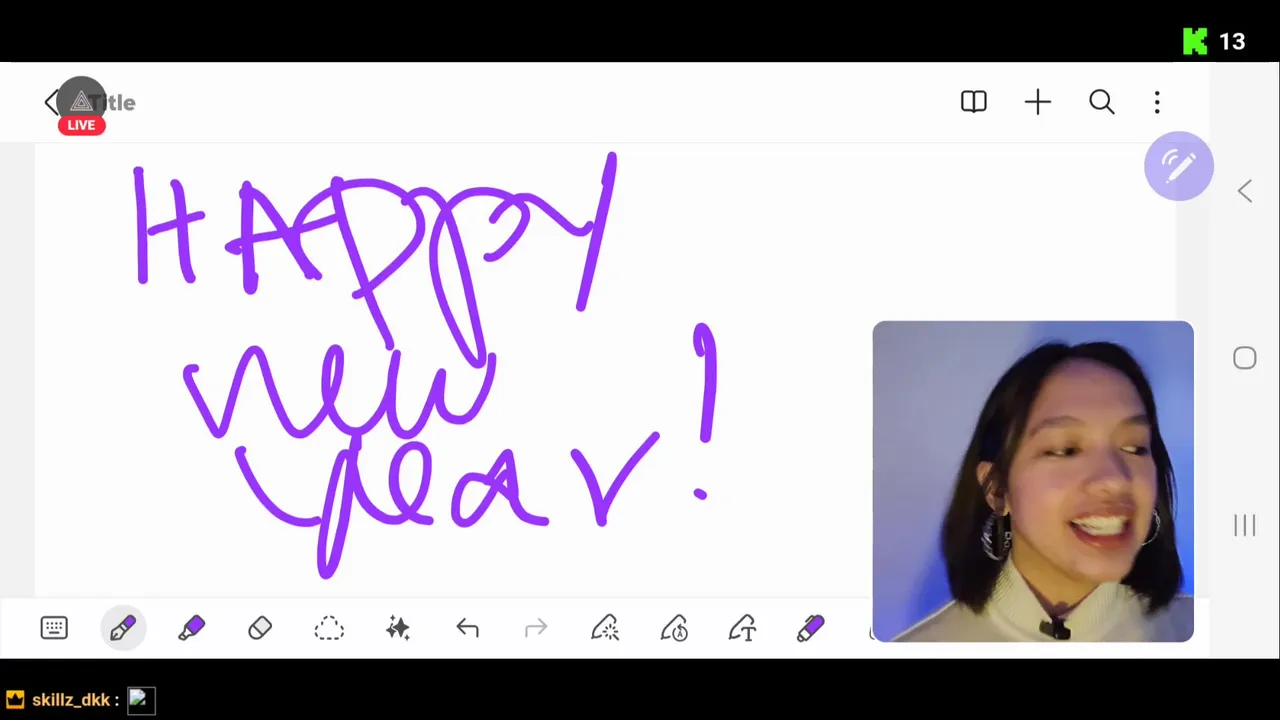Tap the pen with sparkle icon
The width and height of the screenshot is (1280, 720).
[x=605, y=628]
